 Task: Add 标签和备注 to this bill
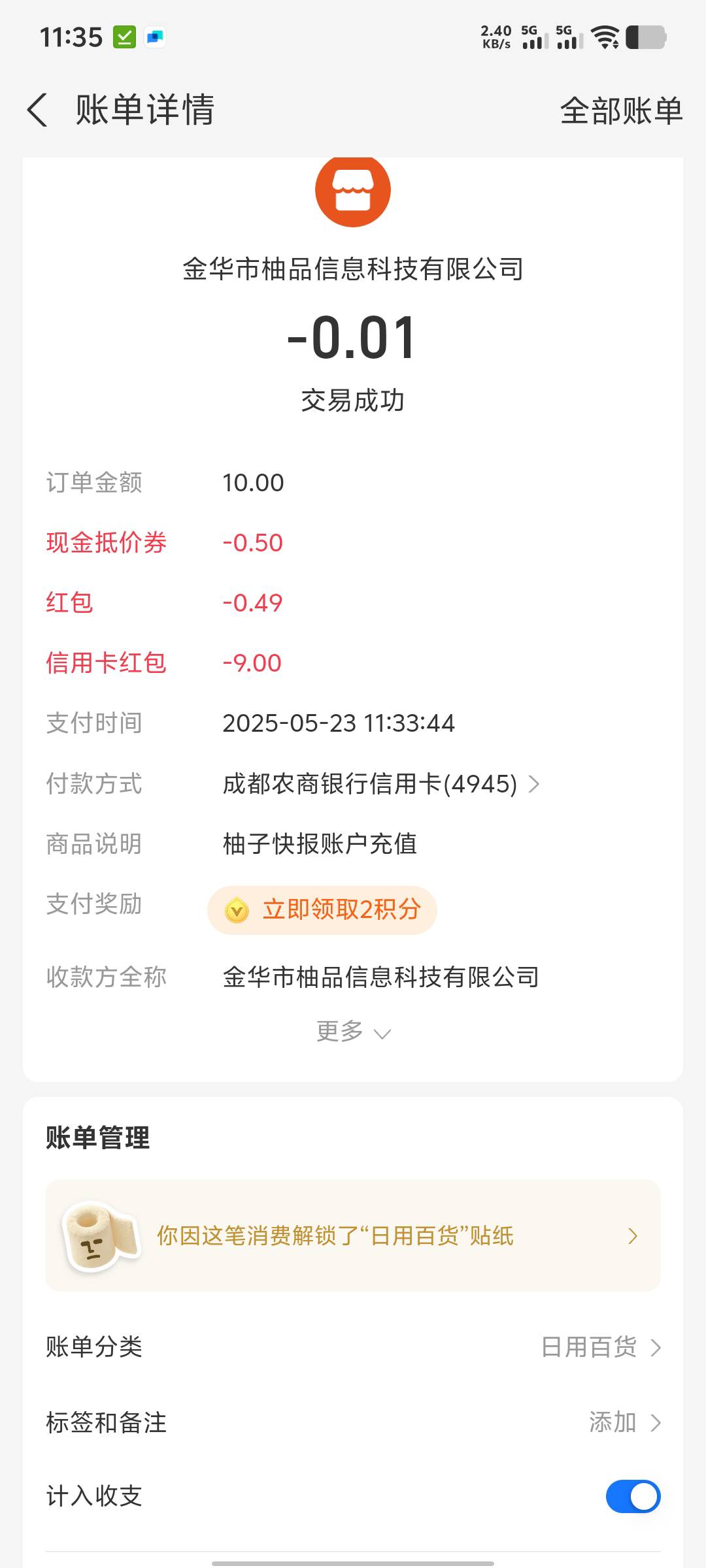pyautogui.click(x=353, y=1422)
